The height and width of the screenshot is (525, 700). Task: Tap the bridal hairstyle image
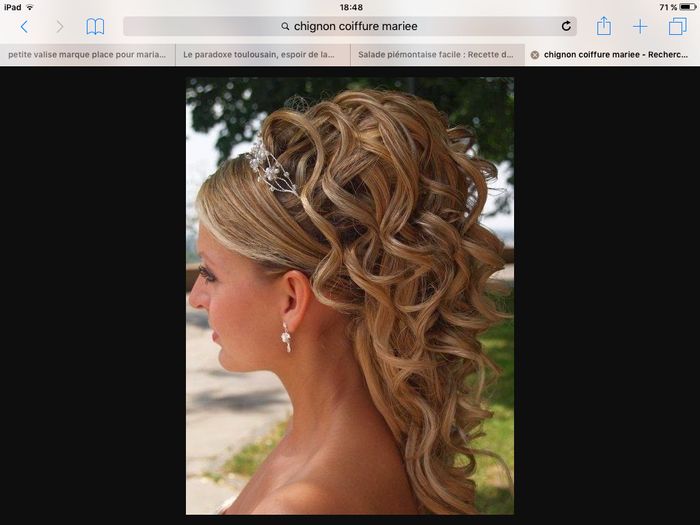click(x=349, y=296)
